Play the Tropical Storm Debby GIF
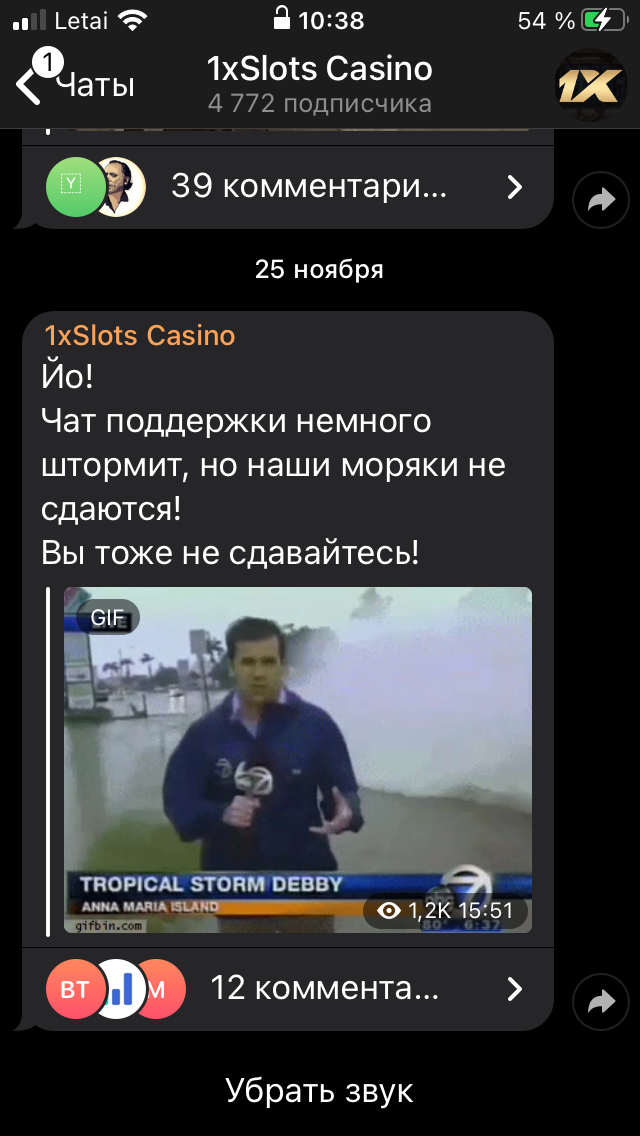Viewport: 640px width, 1136px height. [x=297, y=760]
